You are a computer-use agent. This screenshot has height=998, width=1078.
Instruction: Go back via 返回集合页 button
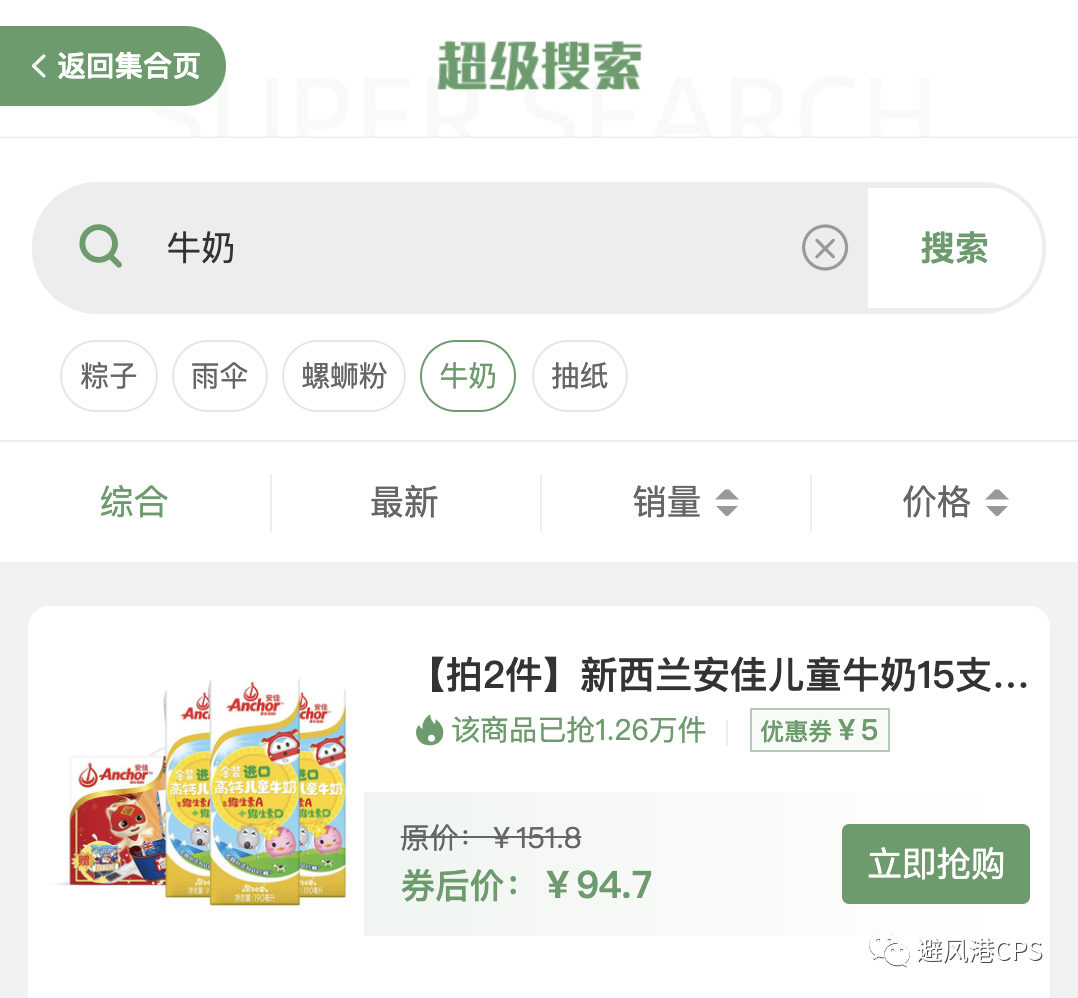(x=113, y=66)
